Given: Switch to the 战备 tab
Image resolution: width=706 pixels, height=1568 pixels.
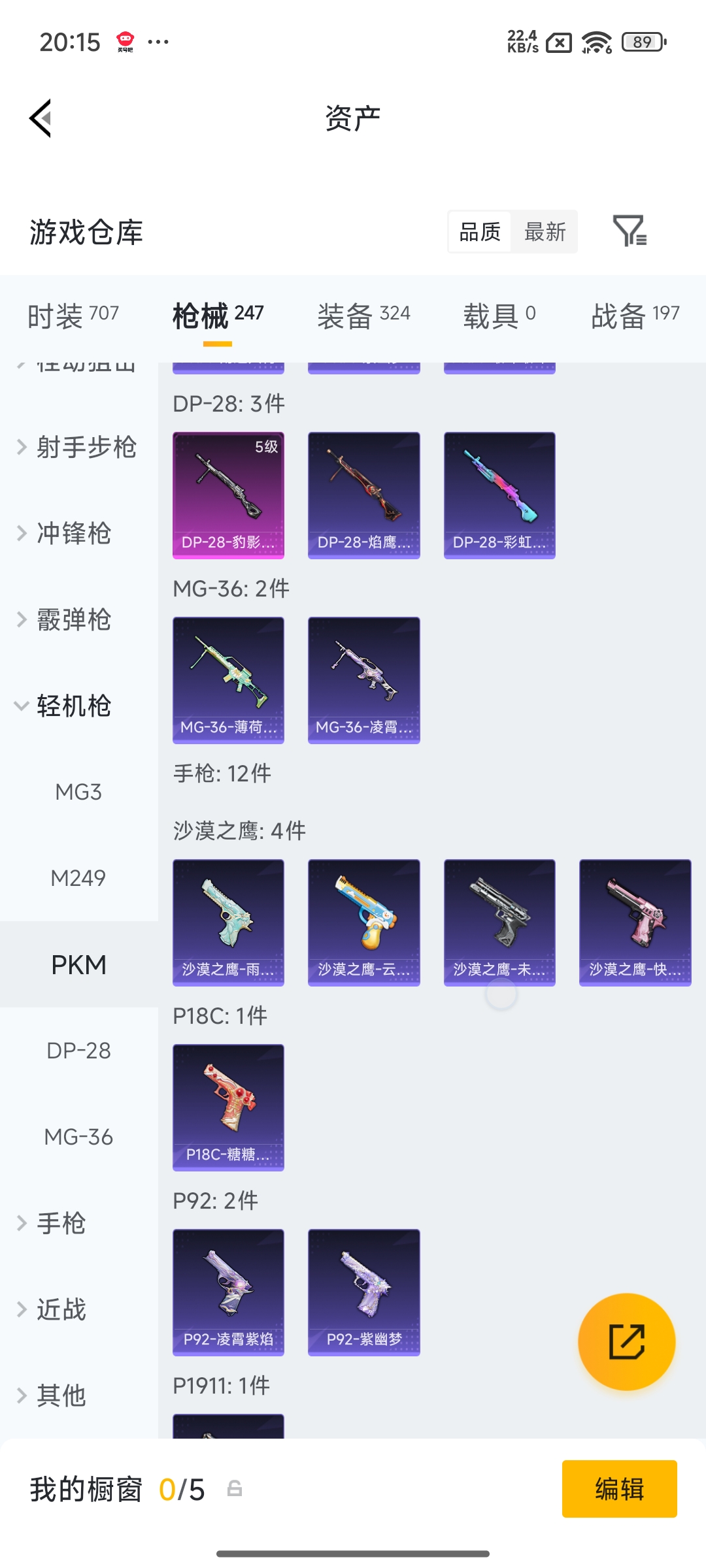Looking at the screenshot, I should point(635,316).
